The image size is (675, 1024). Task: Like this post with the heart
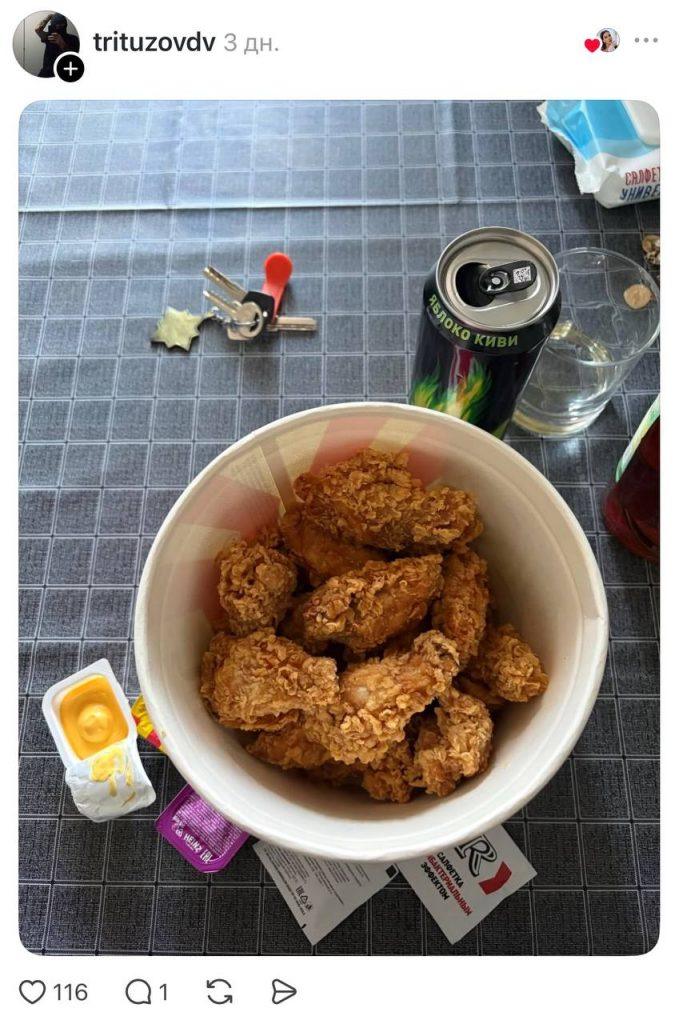(33, 991)
